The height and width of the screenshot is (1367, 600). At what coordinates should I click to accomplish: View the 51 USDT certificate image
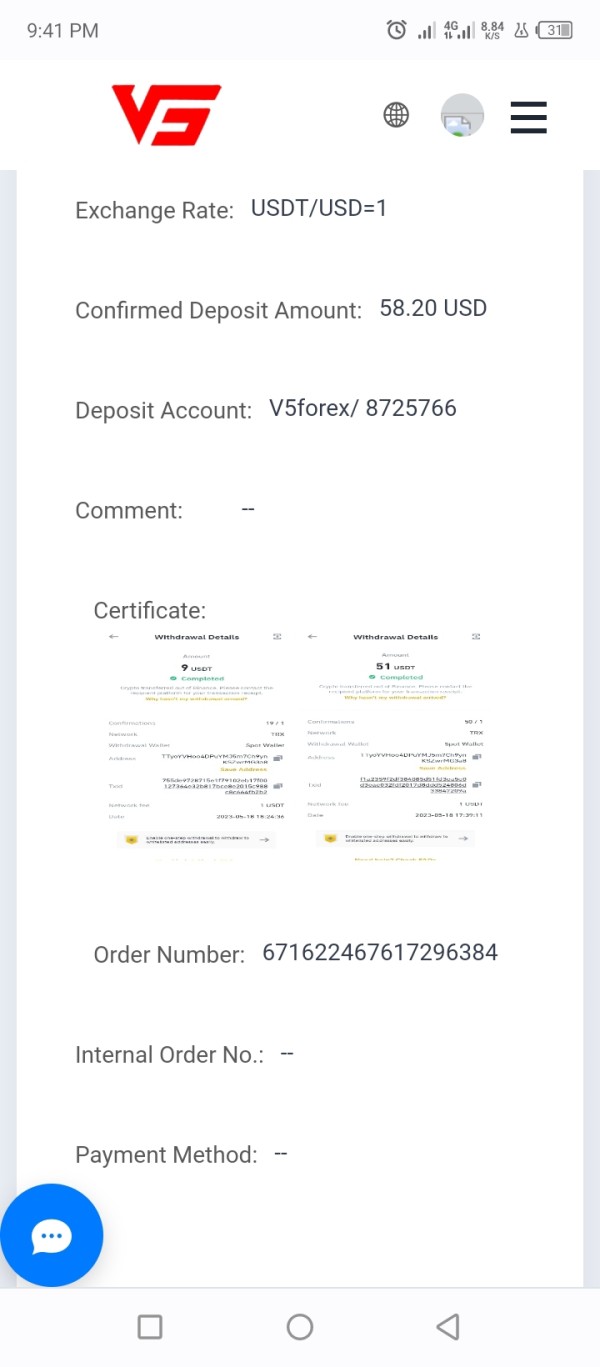coord(395,745)
